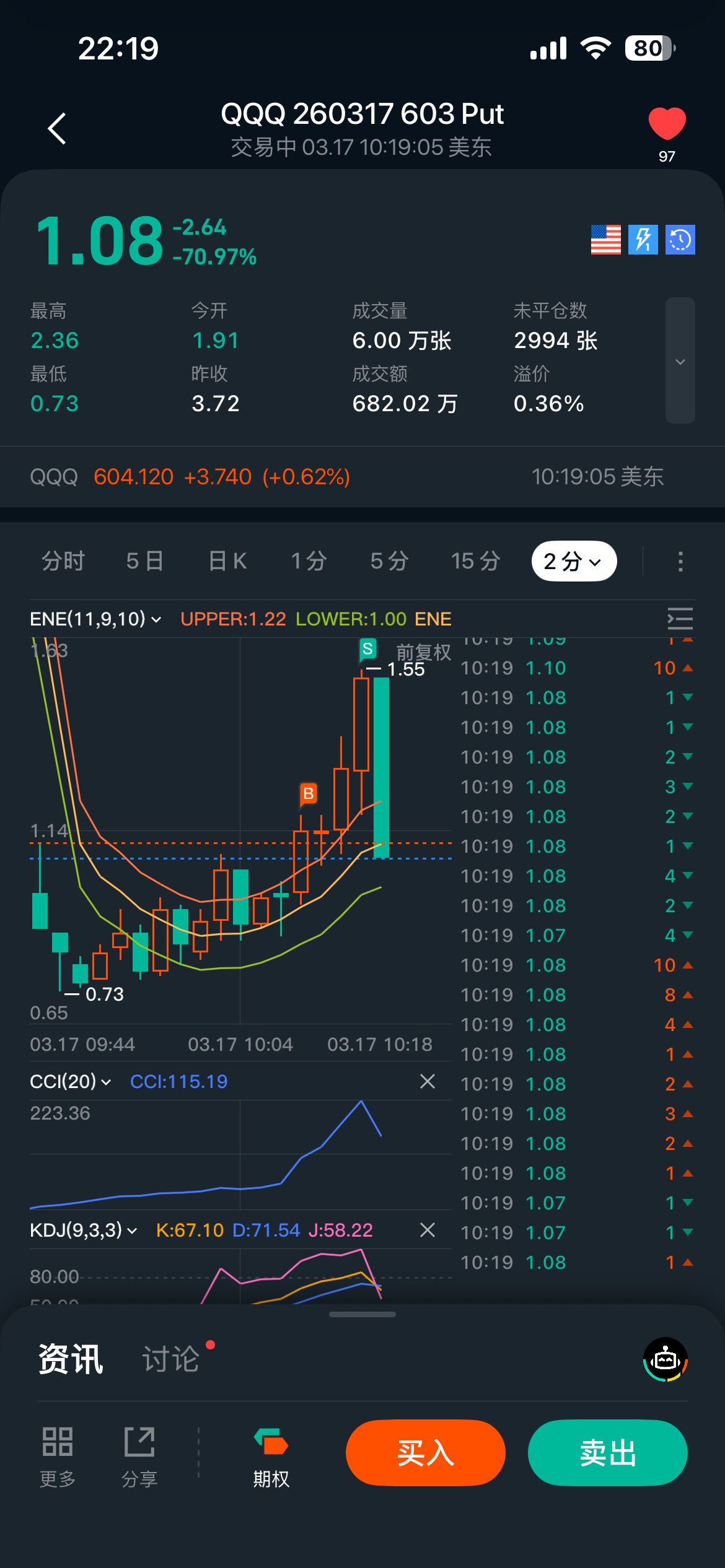This screenshot has height=1568, width=725.
Task: Select the 5分 chart interval
Action: [389, 561]
